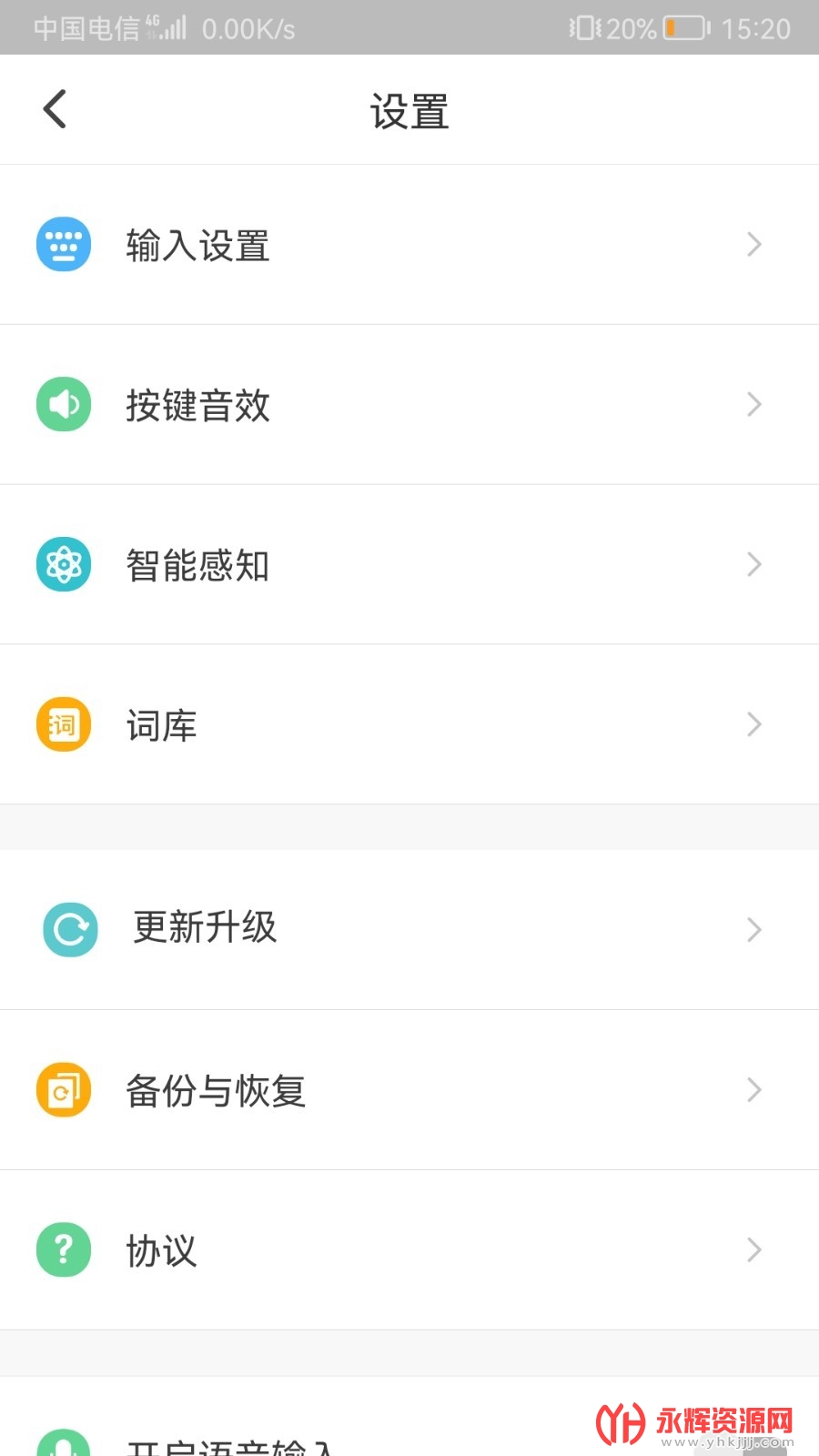Go back from the 设置 page
Screen dimensions: 819x1456
click(x=55, y=110)
